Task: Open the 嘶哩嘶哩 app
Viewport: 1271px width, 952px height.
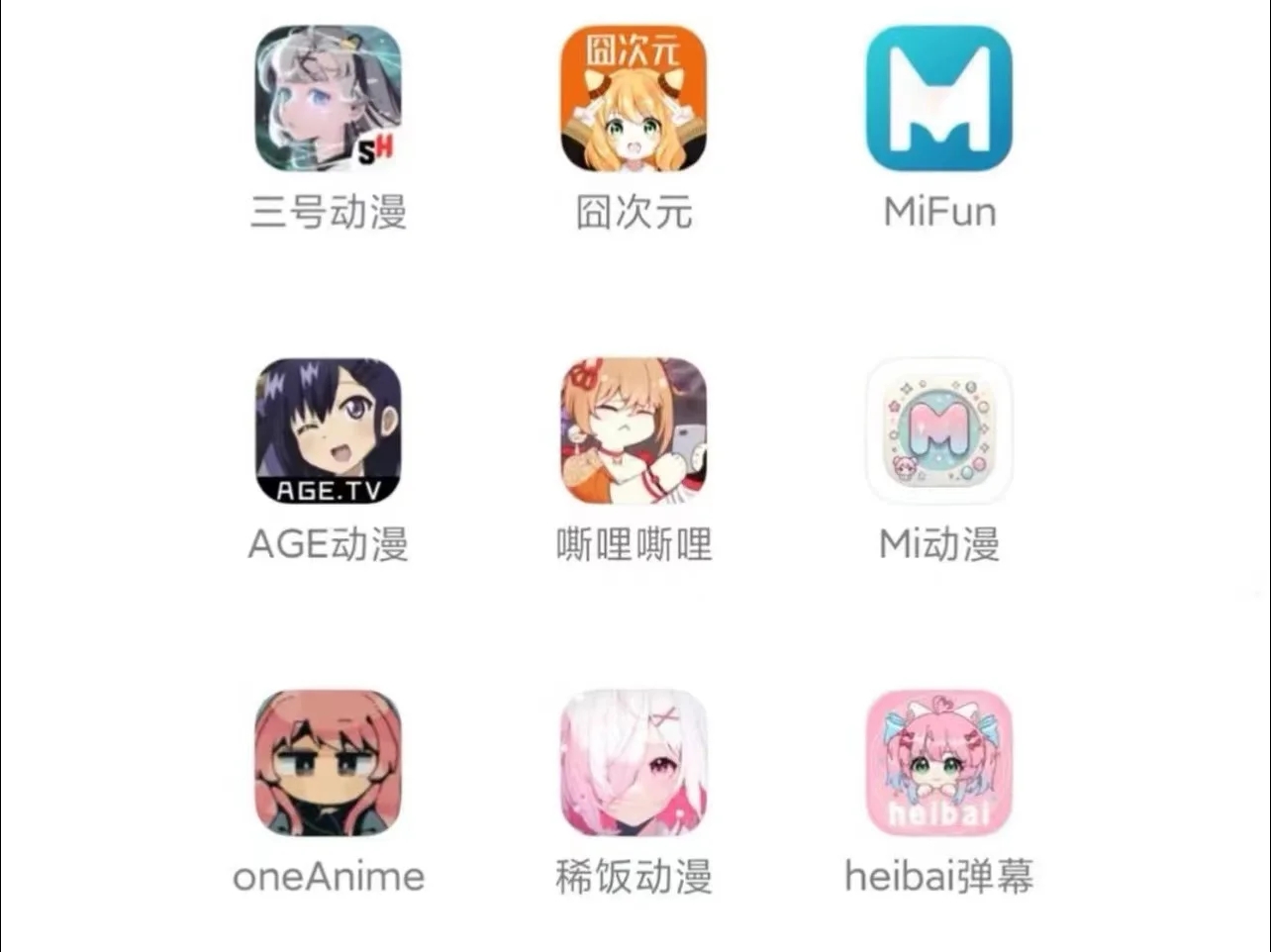Action: click(x=634, y=431)
